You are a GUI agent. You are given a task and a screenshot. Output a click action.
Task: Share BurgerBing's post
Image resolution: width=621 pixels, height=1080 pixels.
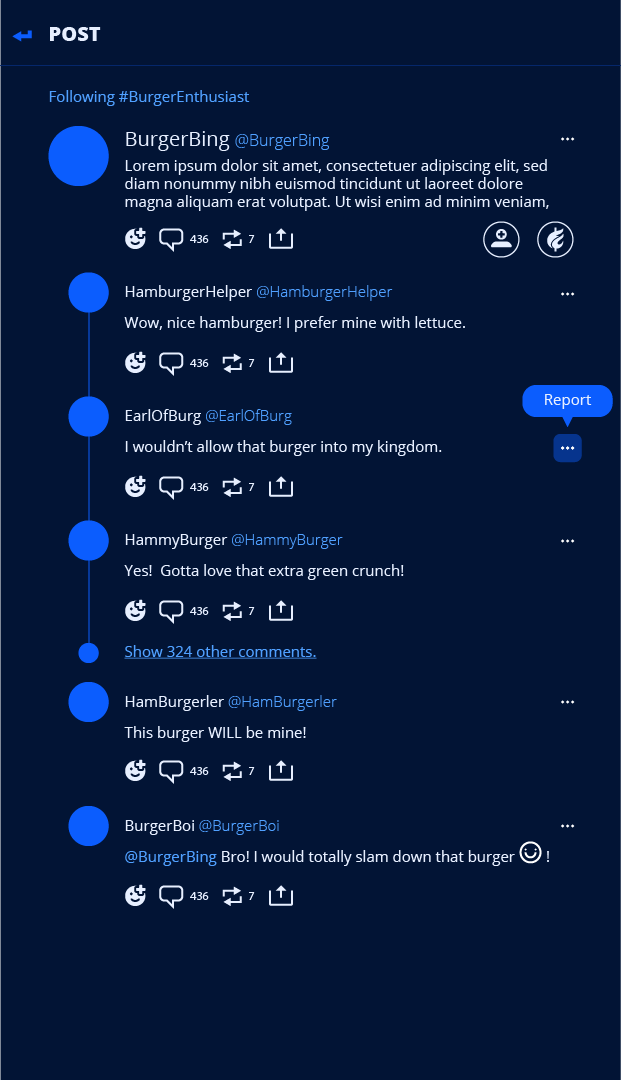[281, 239]
